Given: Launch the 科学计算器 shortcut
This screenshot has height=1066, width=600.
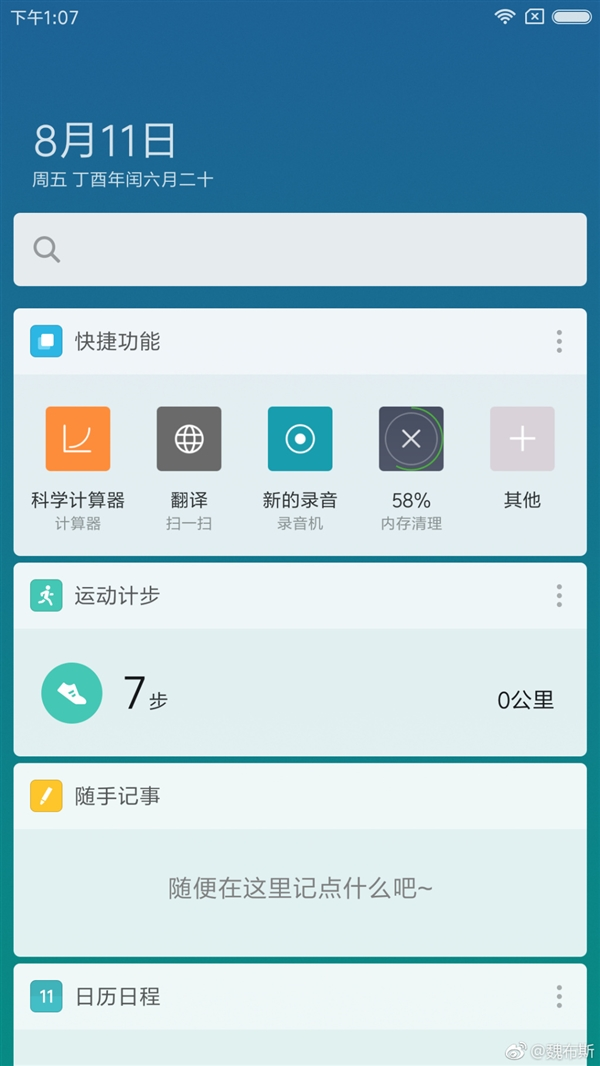Looking at the screenshot, I should (78, 439).
